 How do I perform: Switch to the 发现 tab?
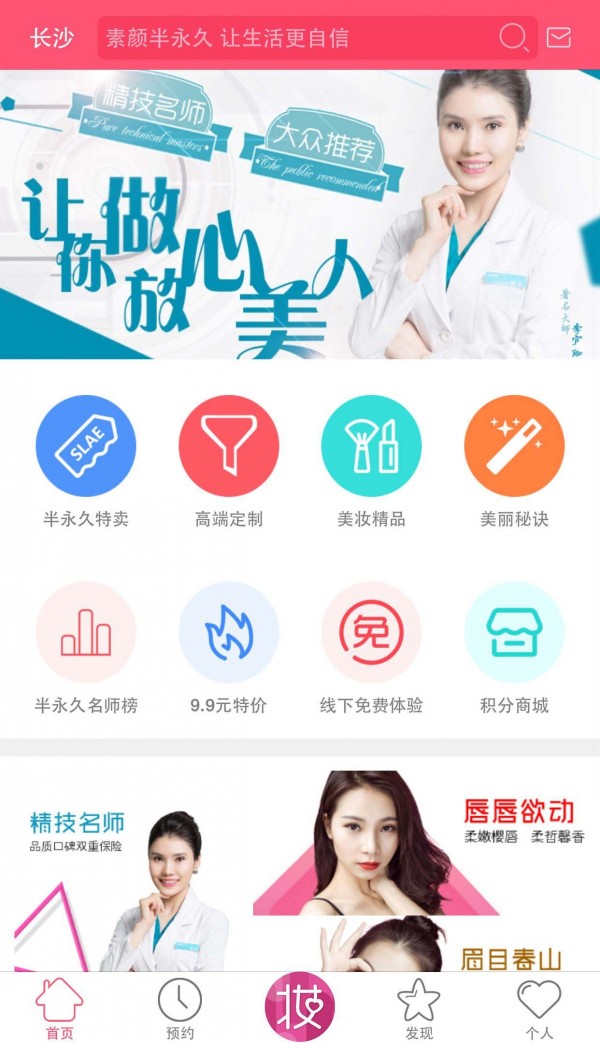click(x=419, y=1008)
